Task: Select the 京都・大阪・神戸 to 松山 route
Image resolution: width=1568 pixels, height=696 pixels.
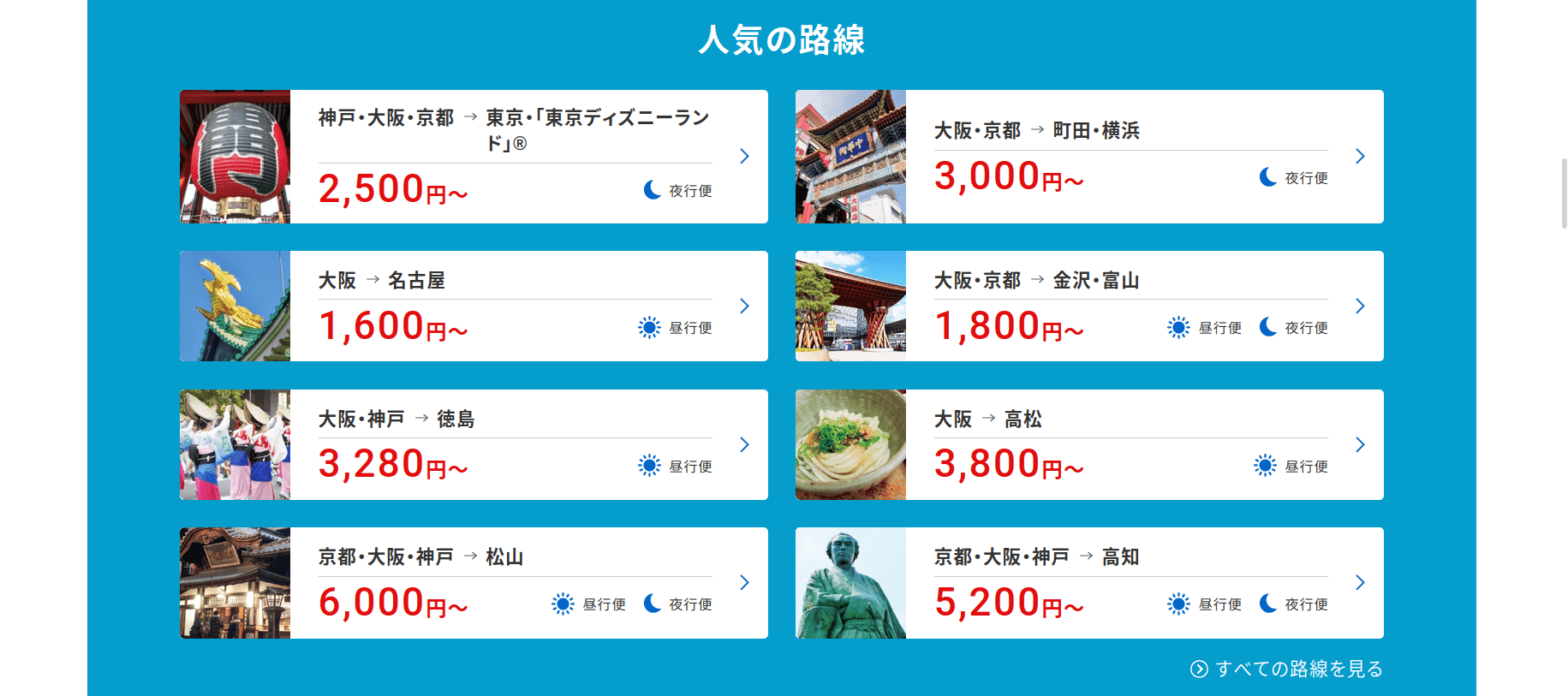Action: [474, 583]
